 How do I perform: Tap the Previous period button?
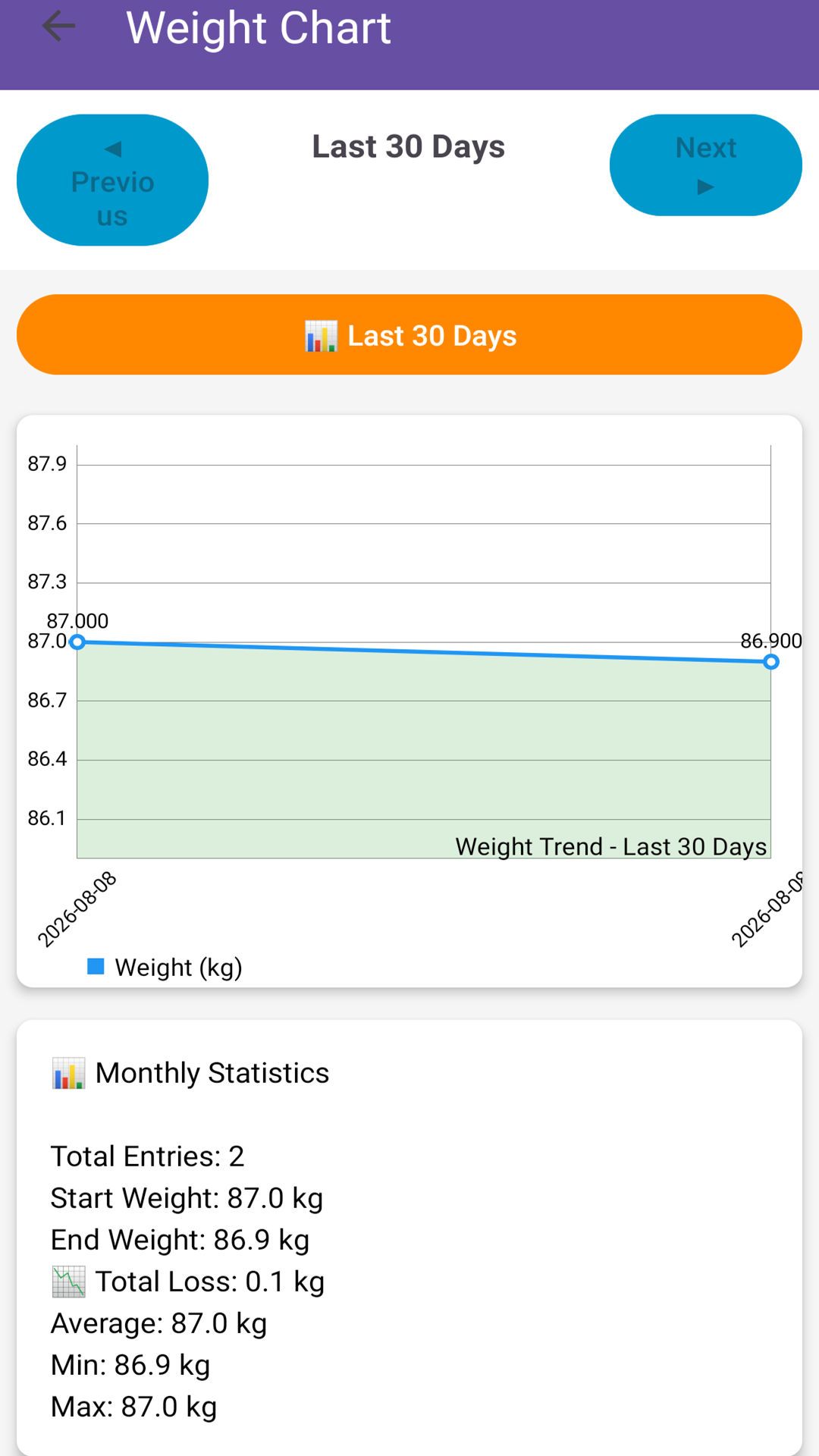(112, 180)
